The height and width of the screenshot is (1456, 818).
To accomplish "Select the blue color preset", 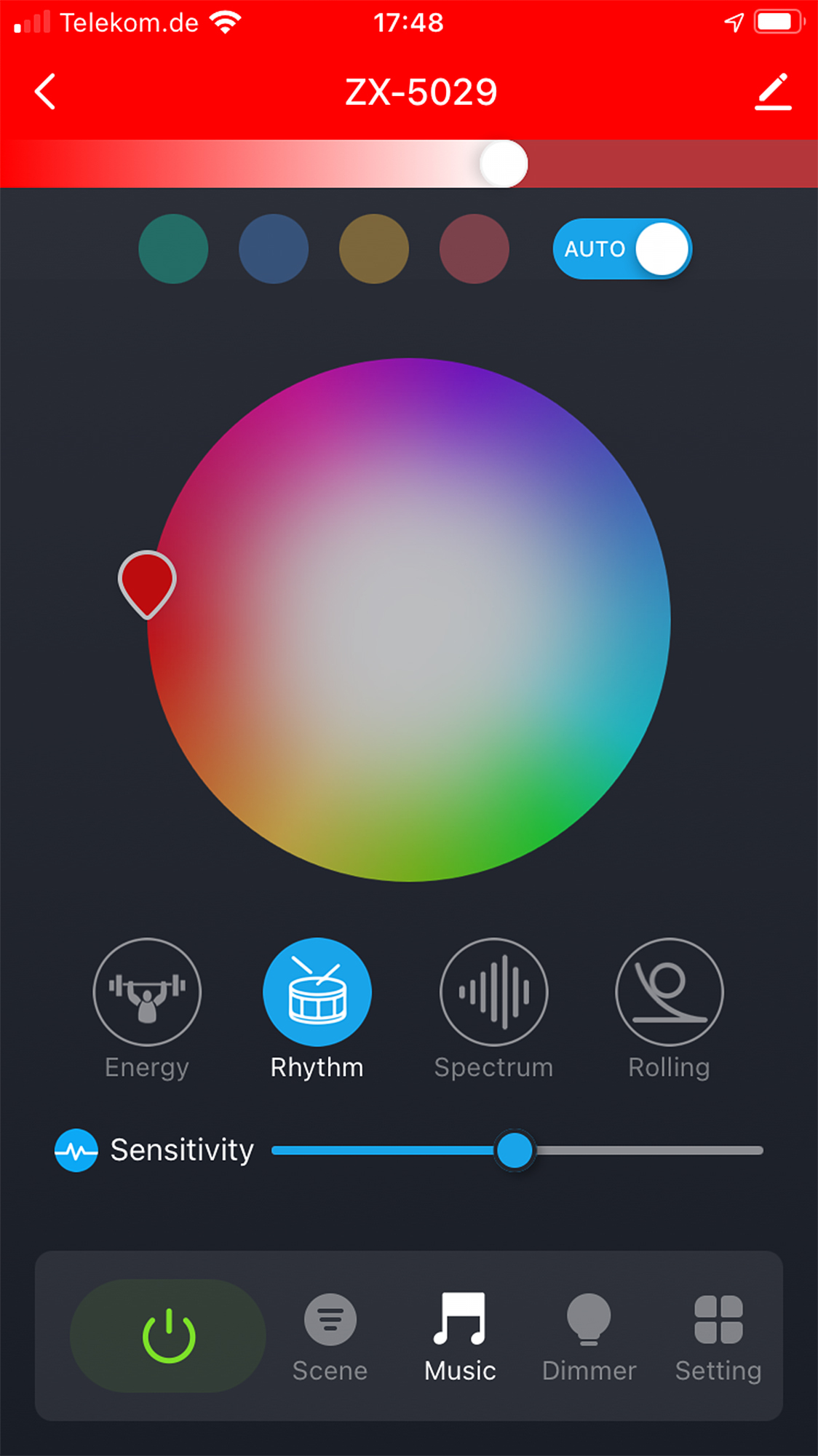I will click(274, 249).
